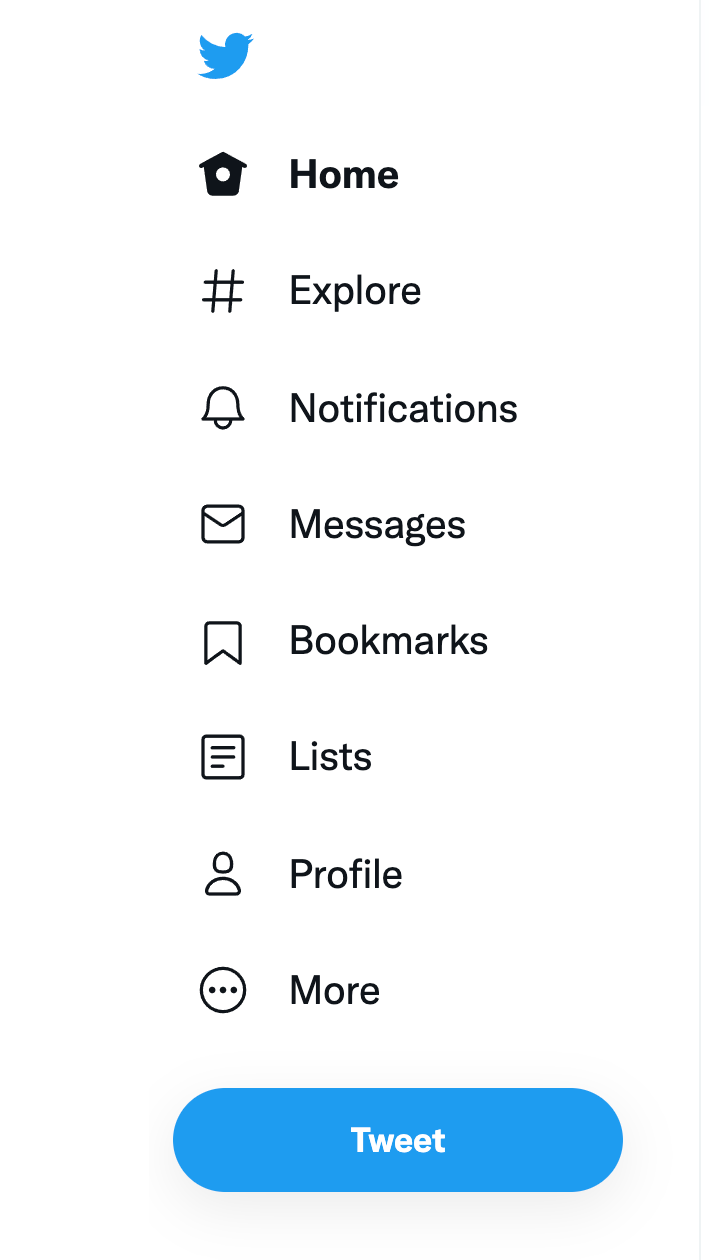This screenshot has width=709, height=1260.
Task: View saved Bookmarks
Action: click(344, 641)
